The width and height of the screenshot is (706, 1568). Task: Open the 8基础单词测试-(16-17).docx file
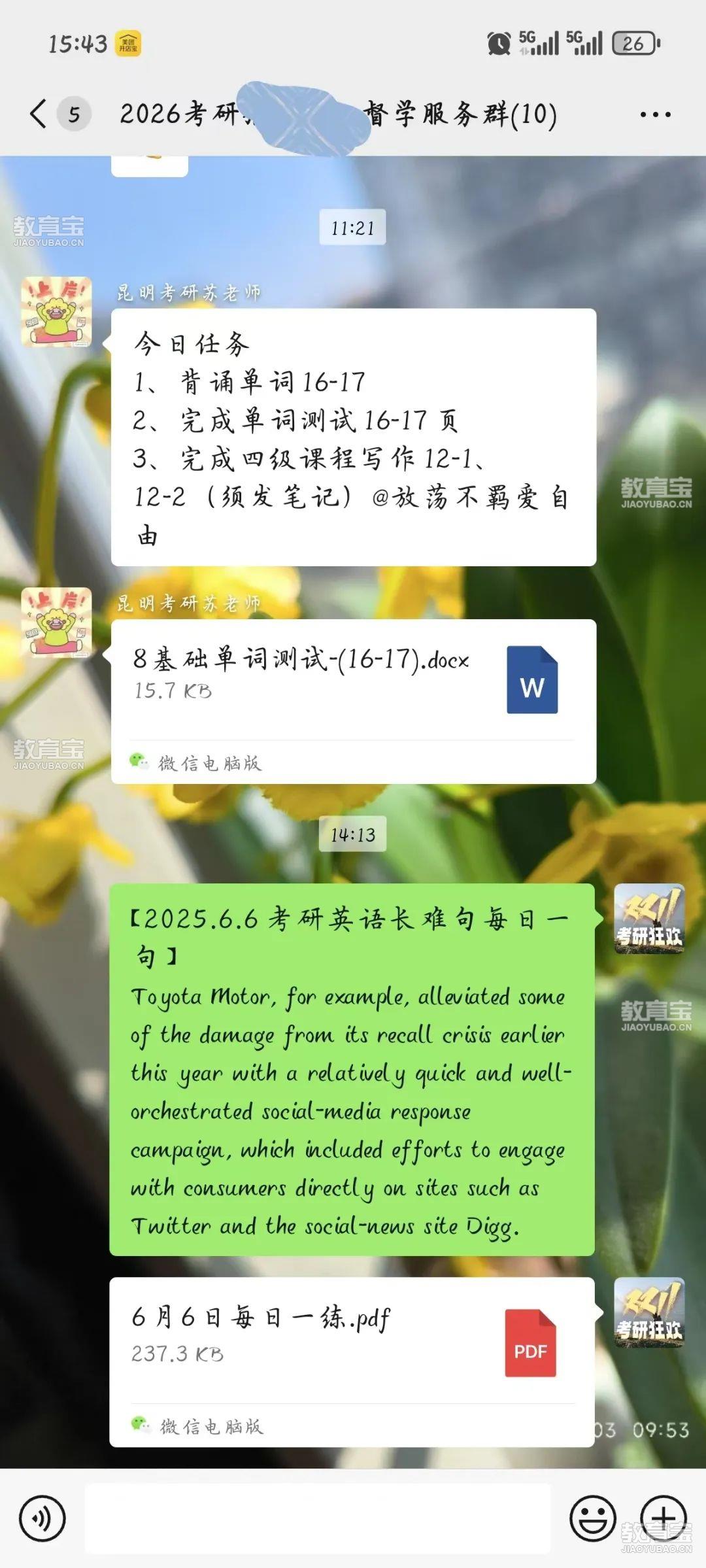(353, 680)
